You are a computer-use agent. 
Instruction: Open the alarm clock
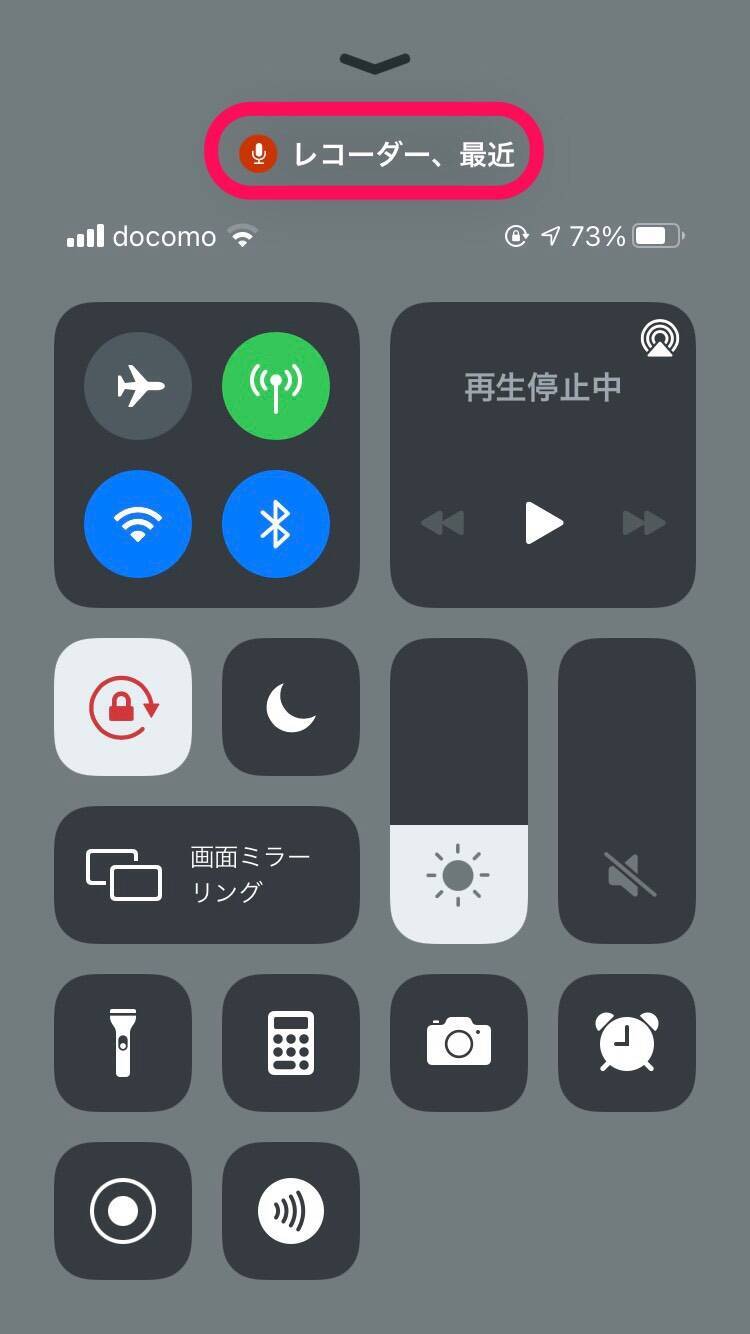click(x=627, y=1043)
